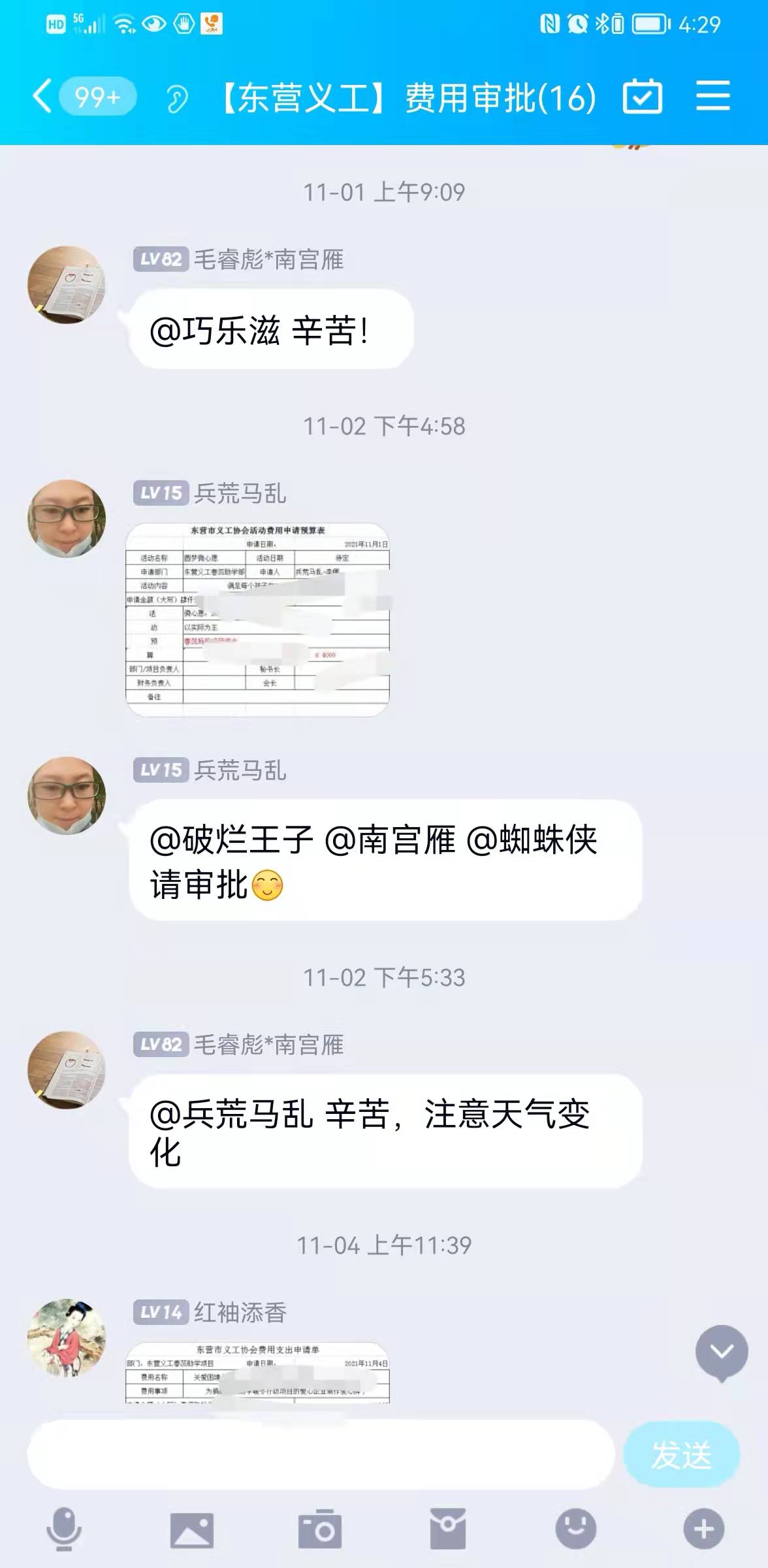
Task: Open the group settings hamburger menu
Action: coord(712,96)
